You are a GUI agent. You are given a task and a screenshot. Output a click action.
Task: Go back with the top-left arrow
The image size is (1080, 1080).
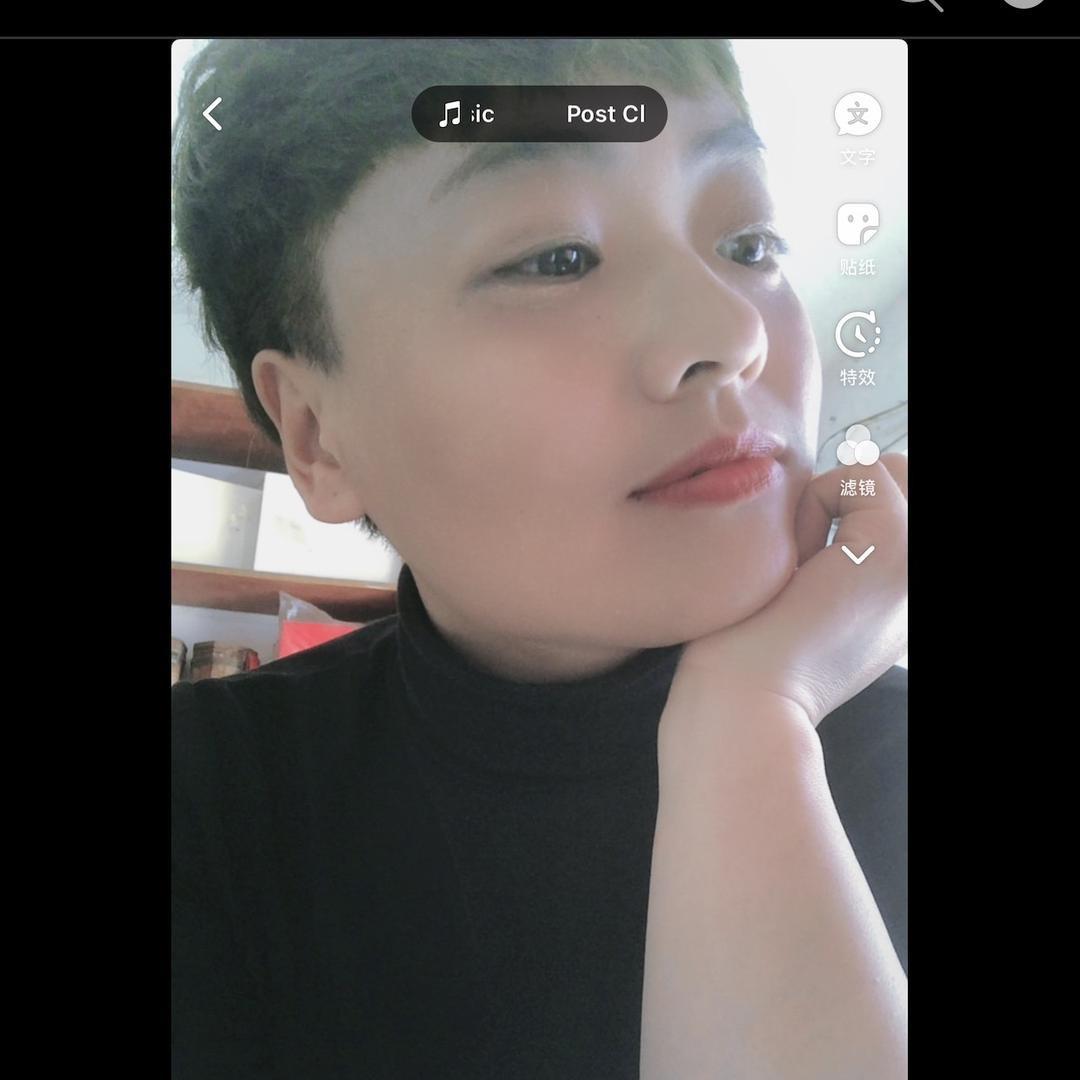(213, 114)
